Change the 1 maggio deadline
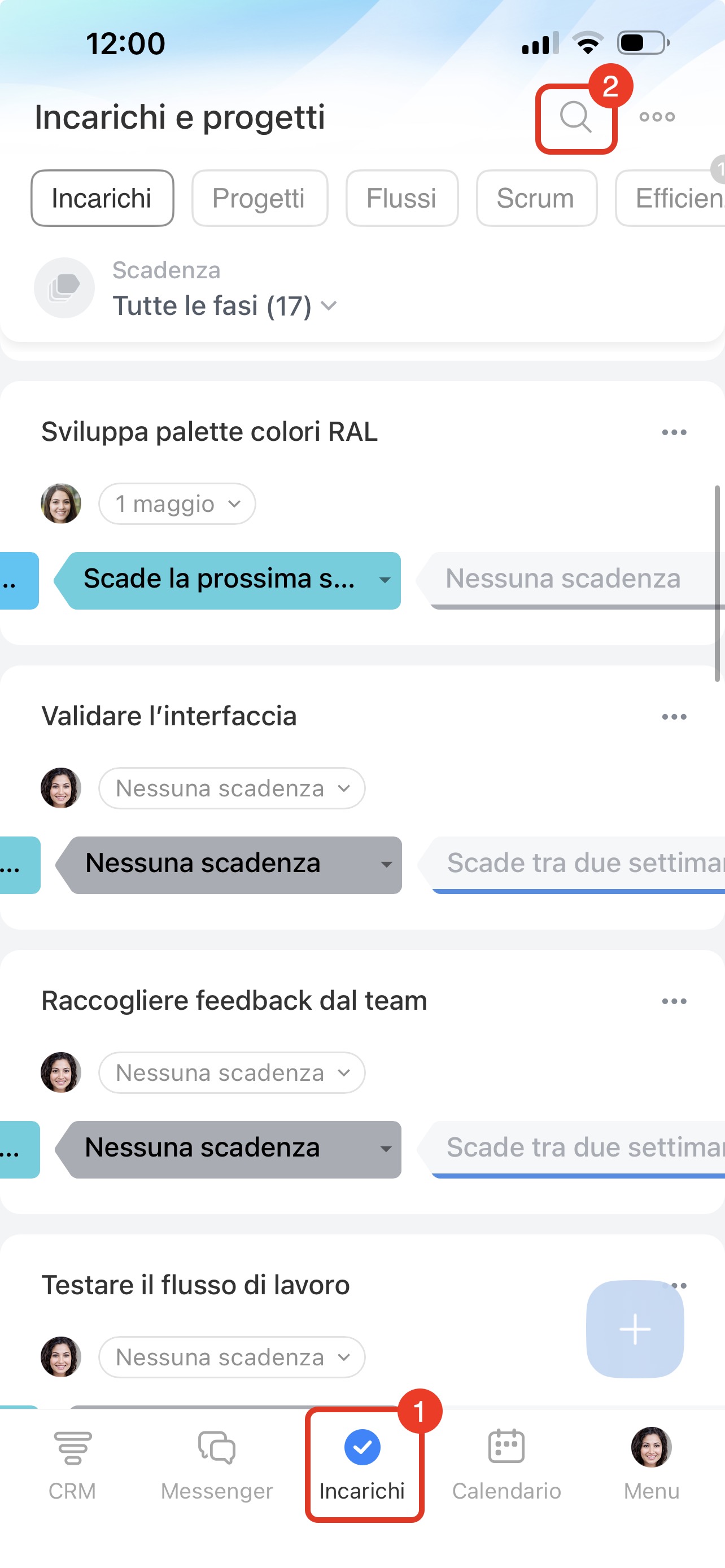This screenshot has height=1568, width=725. point(177,504)
